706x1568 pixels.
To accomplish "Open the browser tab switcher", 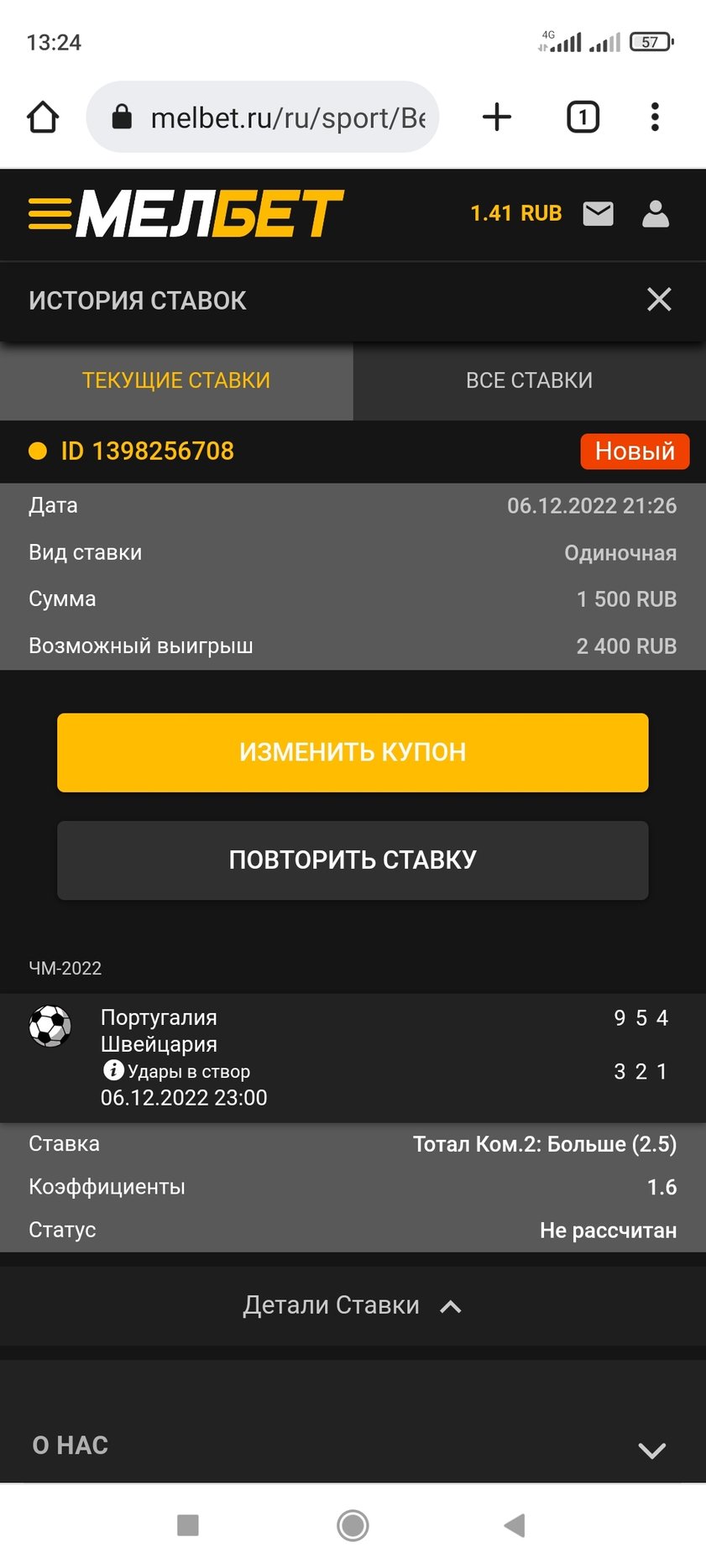I will [x=583, y=117].
